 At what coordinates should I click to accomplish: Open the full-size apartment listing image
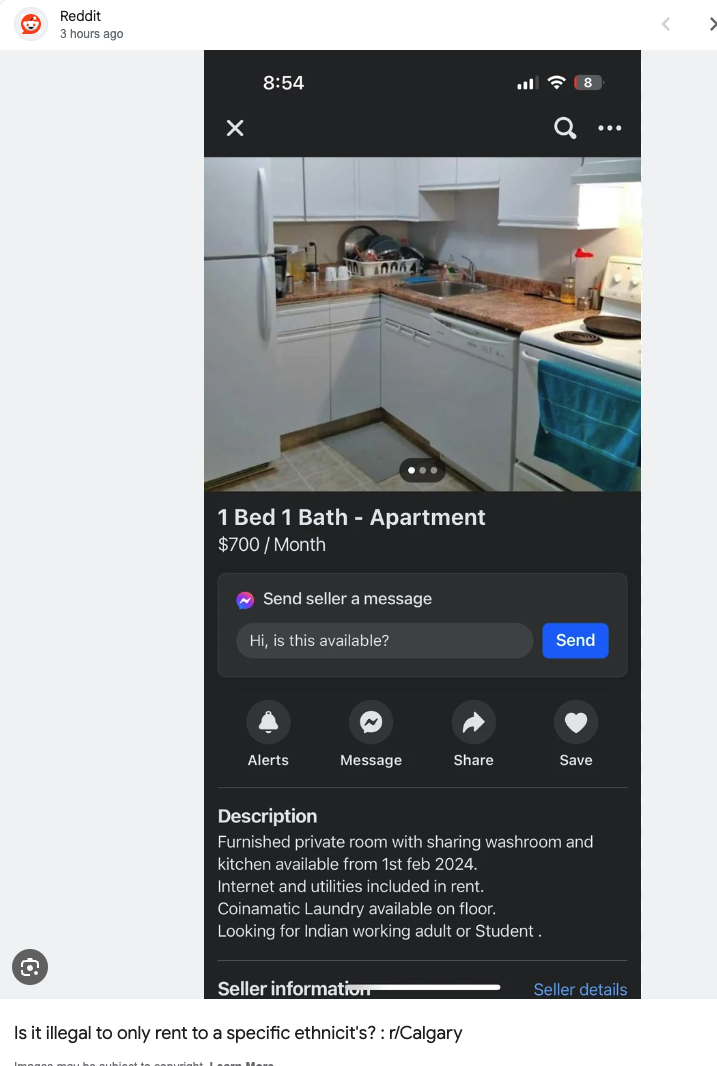(x=422, y=520)
